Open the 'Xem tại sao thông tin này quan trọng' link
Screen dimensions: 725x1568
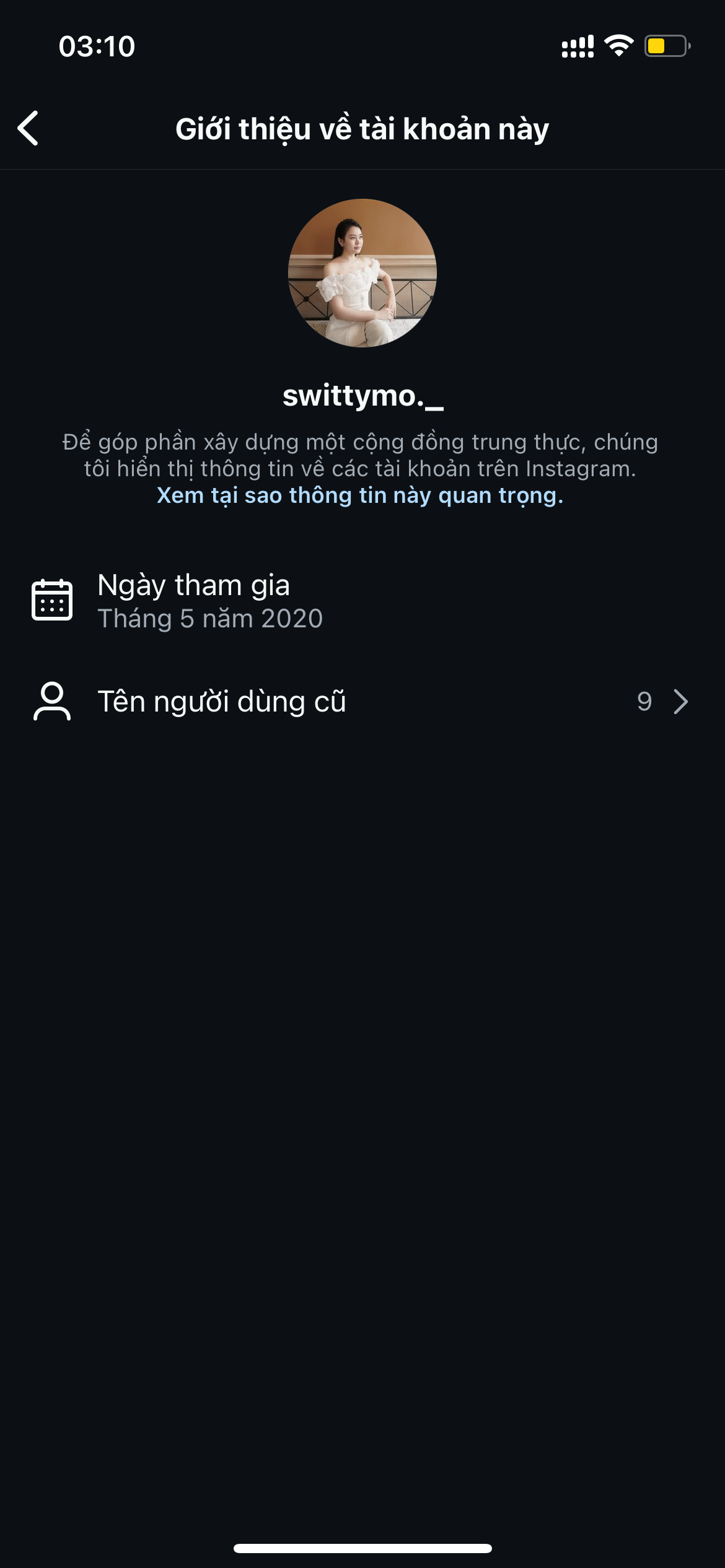pyautogui.click(x=359, y=495)
